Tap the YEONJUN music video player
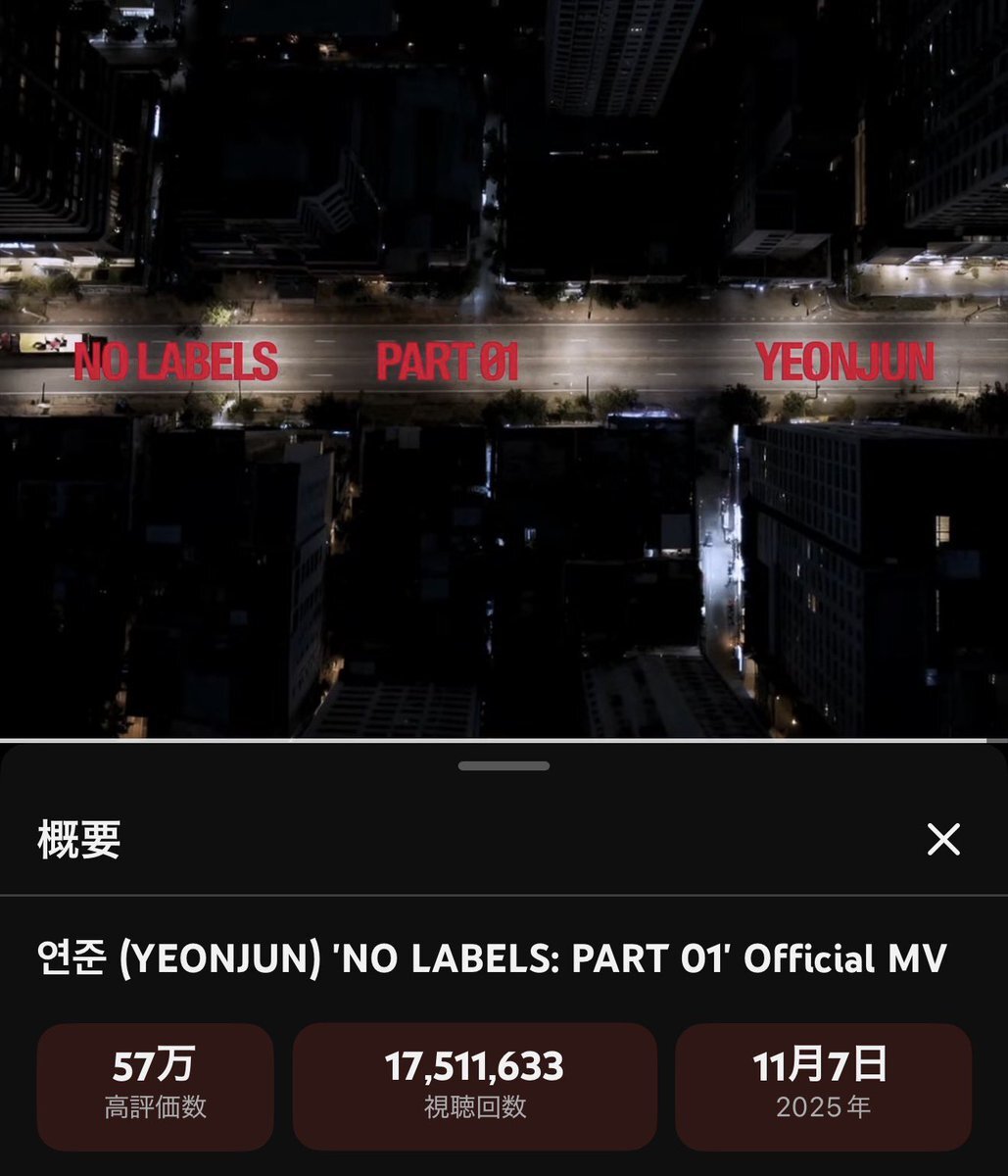The height and width of the screenshot is (1176, 1008). [x=504, y=368]
